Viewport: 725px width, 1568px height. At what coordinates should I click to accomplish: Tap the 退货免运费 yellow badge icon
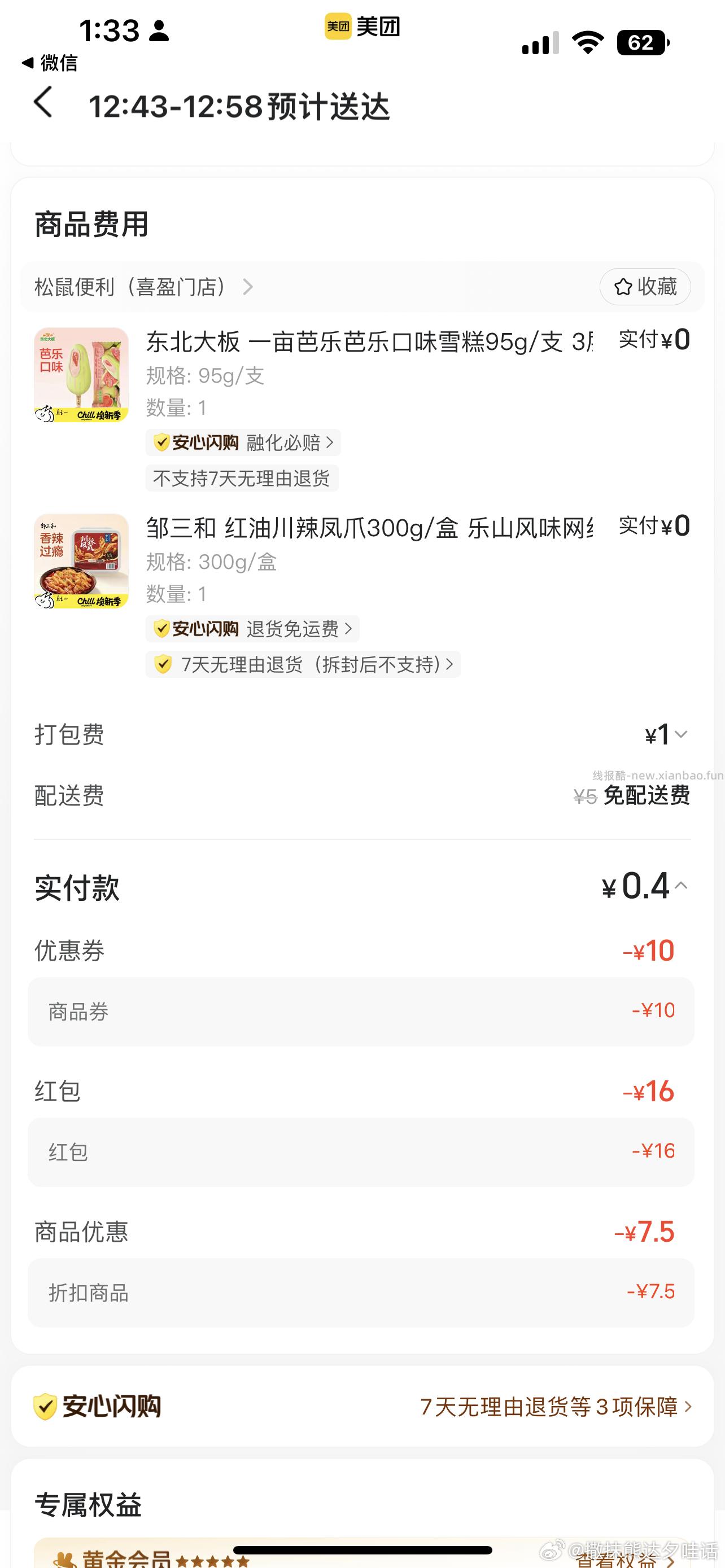(161, 629)
